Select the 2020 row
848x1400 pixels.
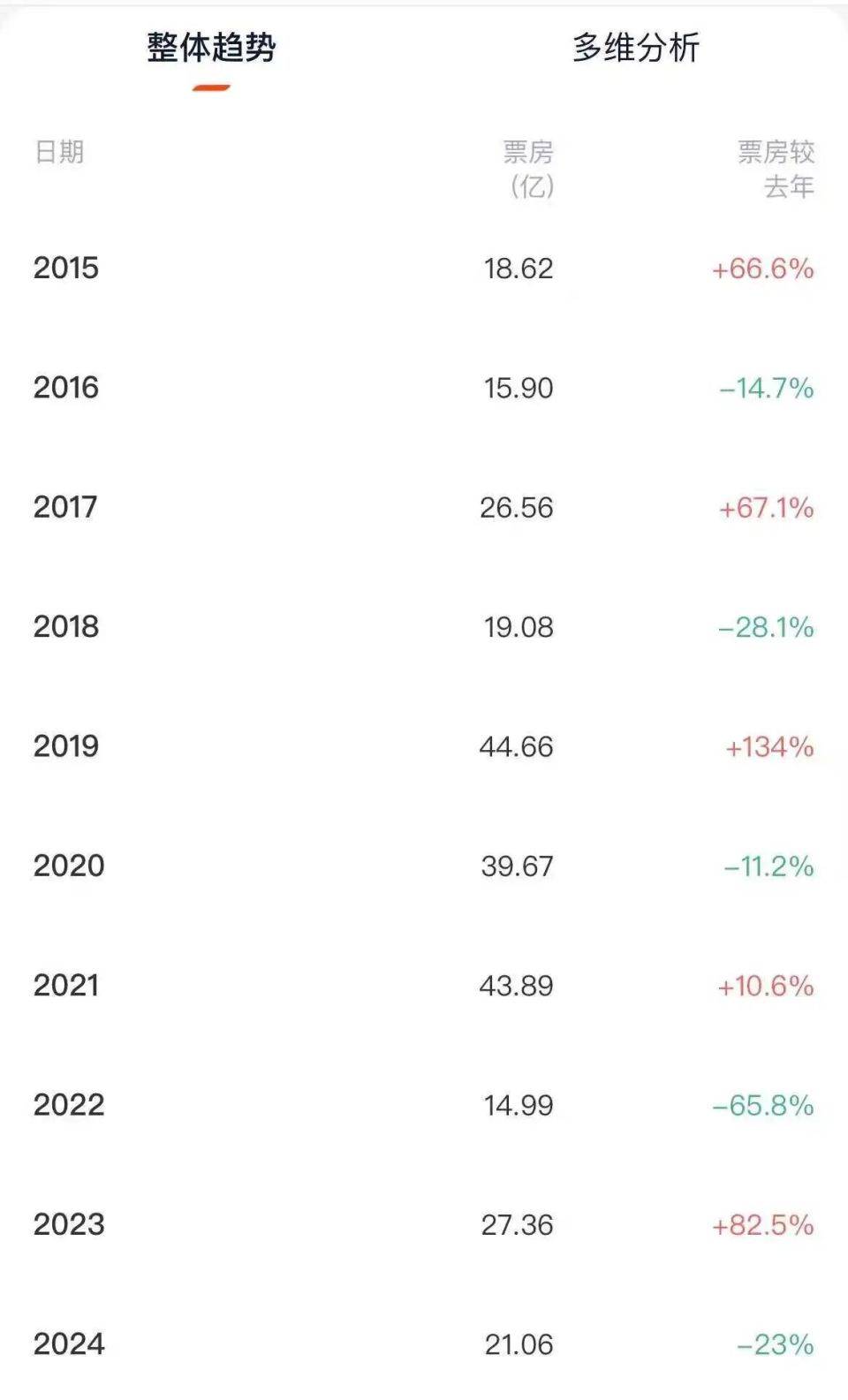(x=66, y=867)
